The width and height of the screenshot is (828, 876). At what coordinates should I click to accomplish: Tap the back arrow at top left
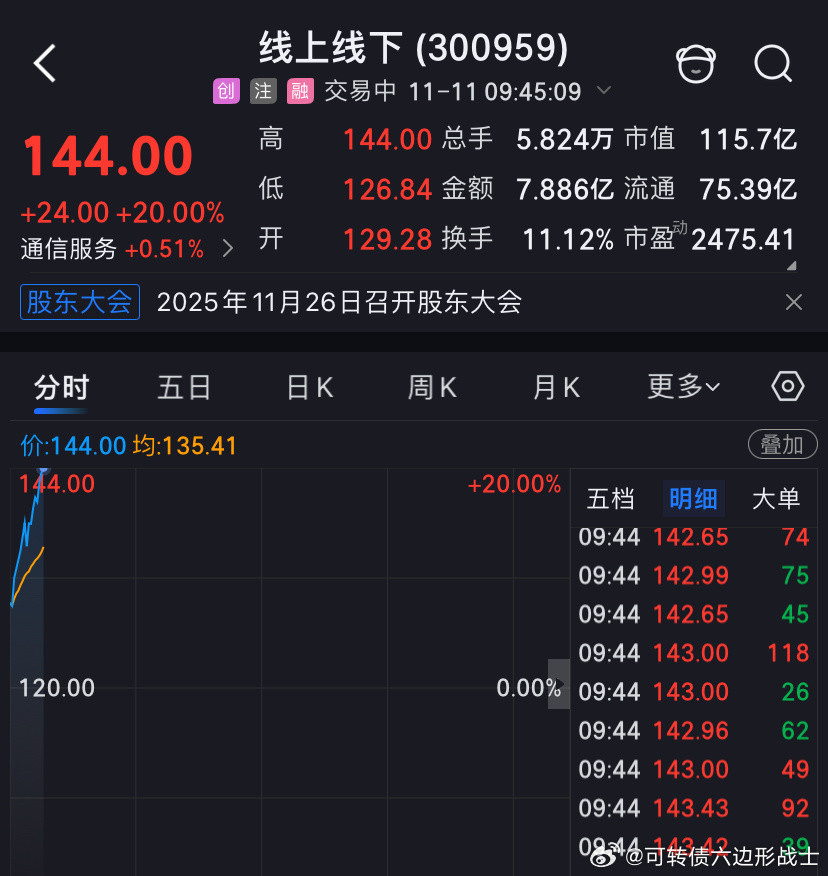pyautogui.click(x=44, y=62)
